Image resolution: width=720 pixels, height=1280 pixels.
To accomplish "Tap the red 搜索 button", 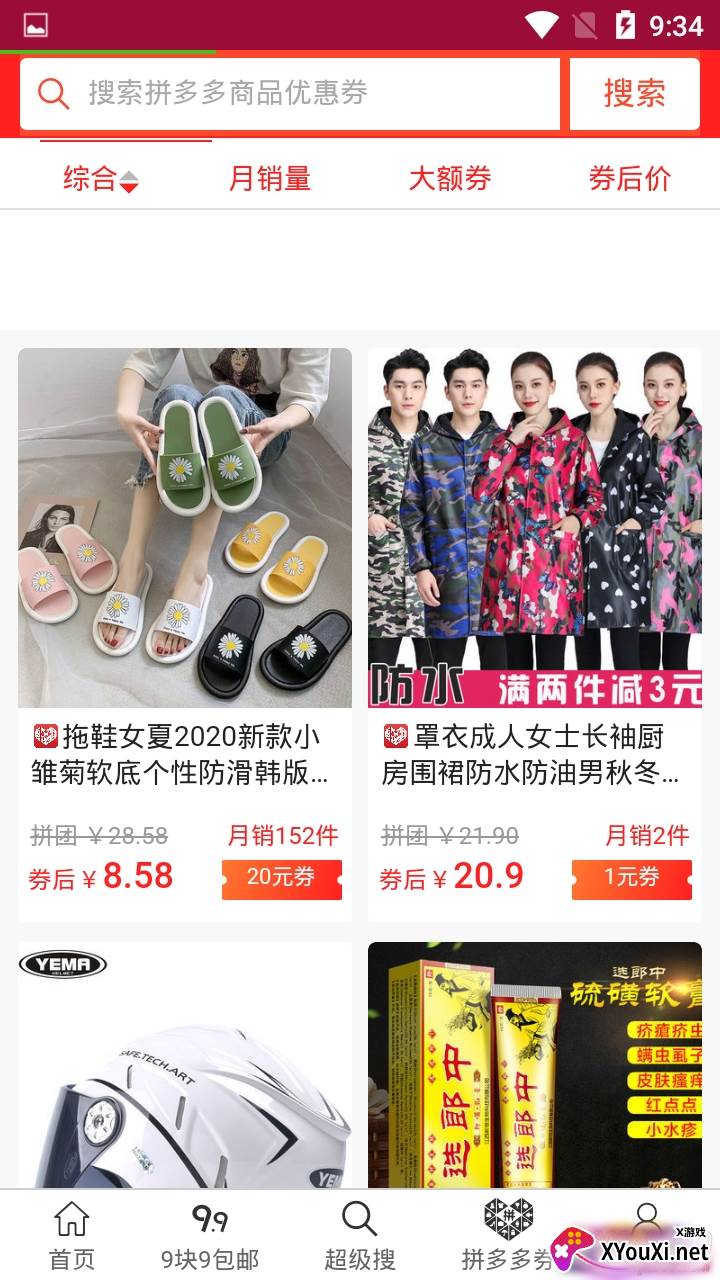I will pos(634,93).
